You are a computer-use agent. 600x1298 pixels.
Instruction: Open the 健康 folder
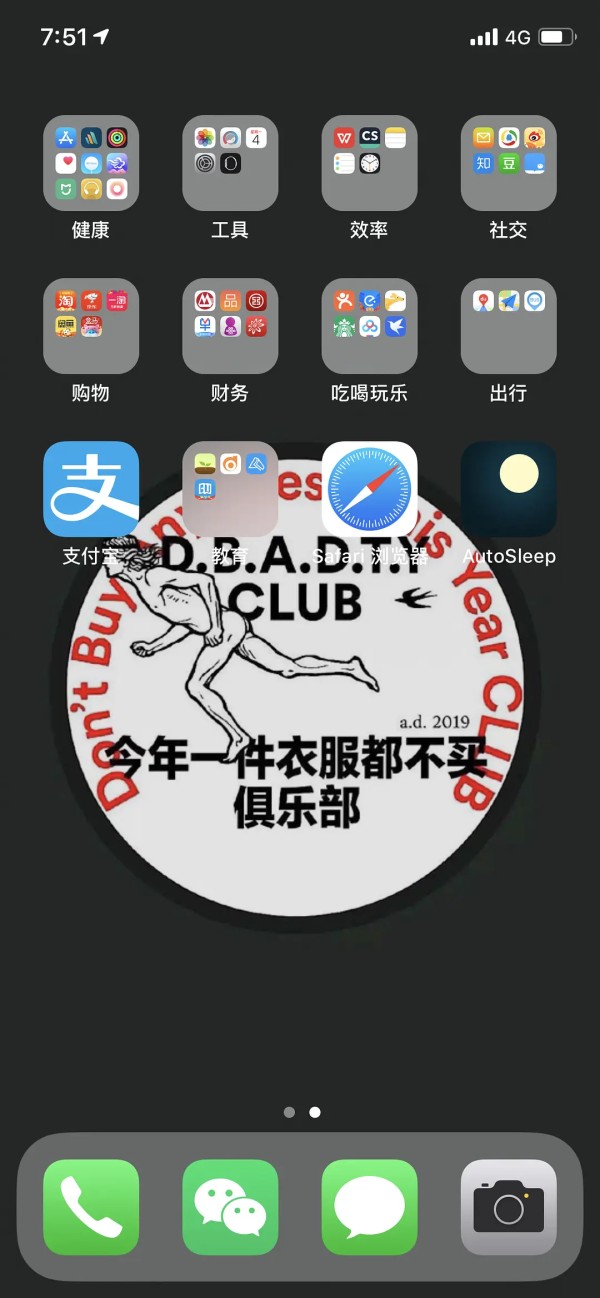click(x=91, y=163)
